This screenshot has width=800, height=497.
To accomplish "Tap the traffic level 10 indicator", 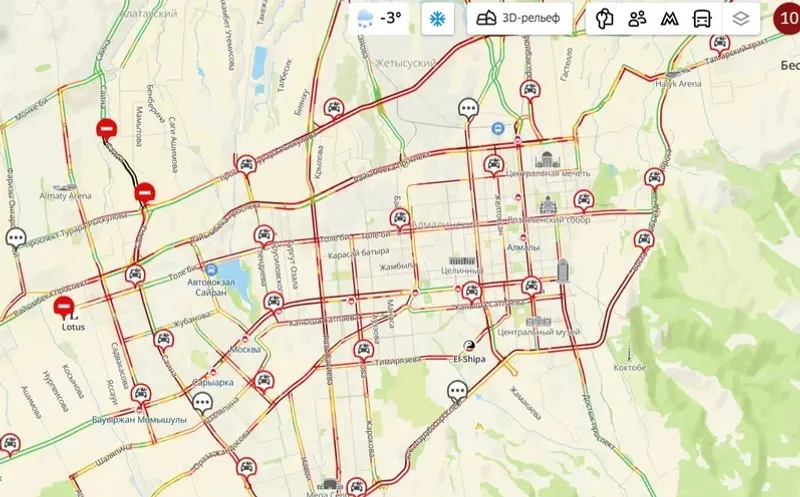I will click(x=786, y=19).
